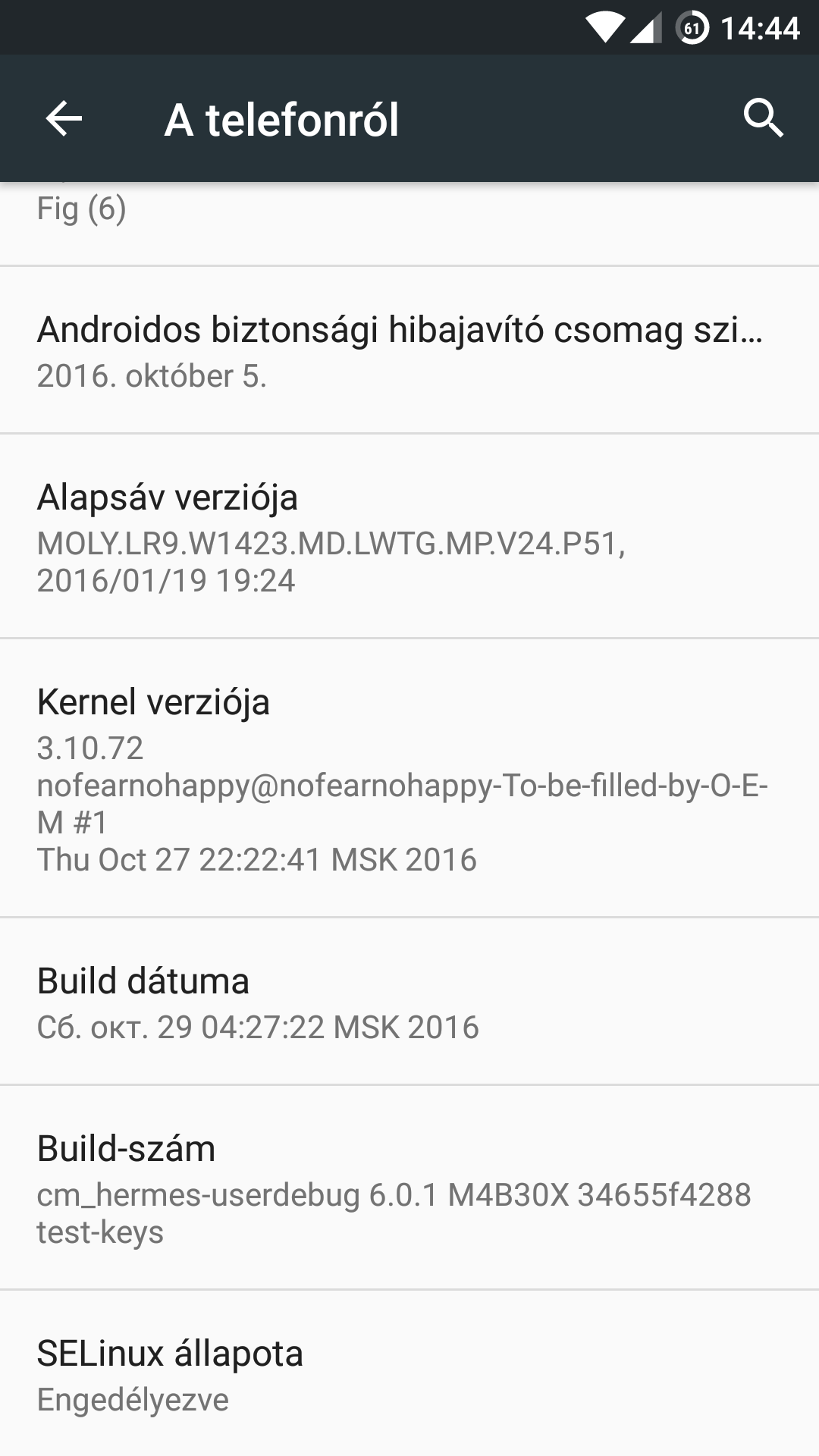Select the Alapsáv verziója row

(409, 536)
